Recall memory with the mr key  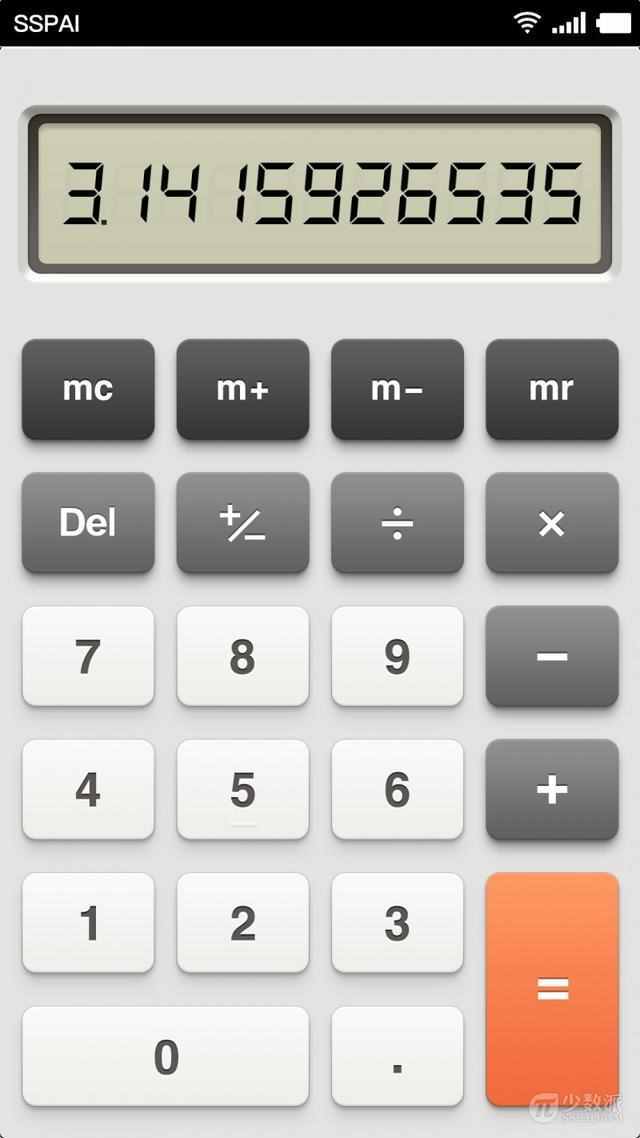[552, 389]
